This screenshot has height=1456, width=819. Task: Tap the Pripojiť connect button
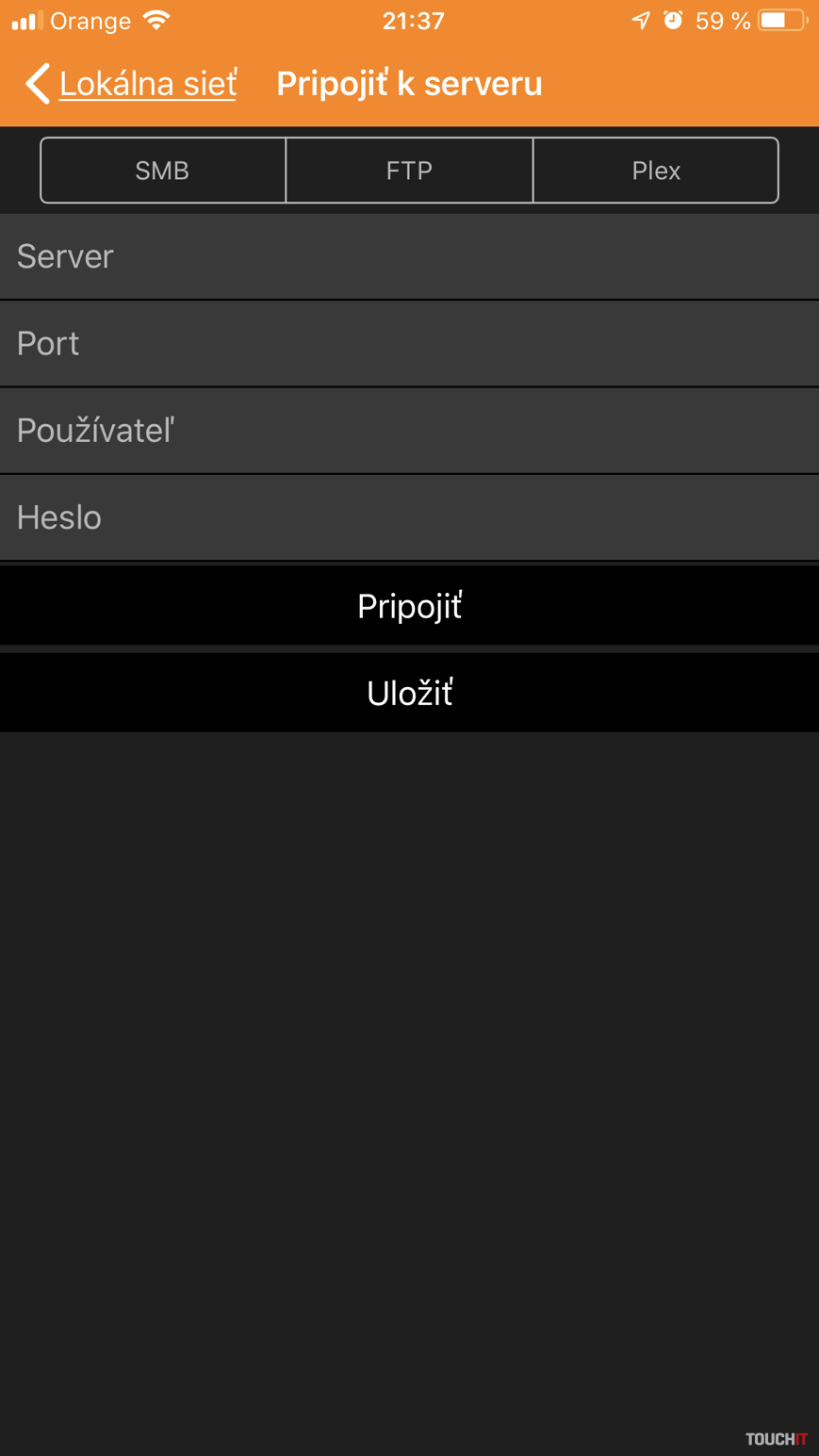click(x=409, y=605)
